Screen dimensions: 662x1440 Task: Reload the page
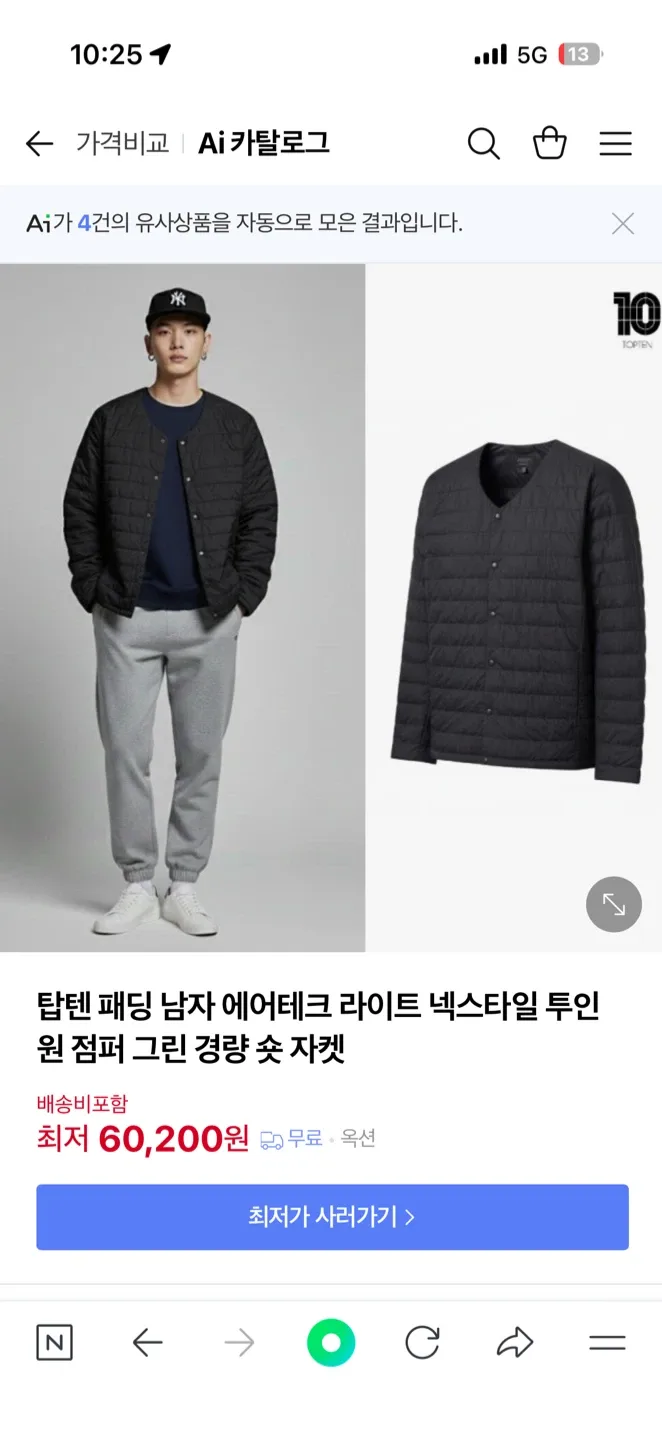tap(422, 1343)
